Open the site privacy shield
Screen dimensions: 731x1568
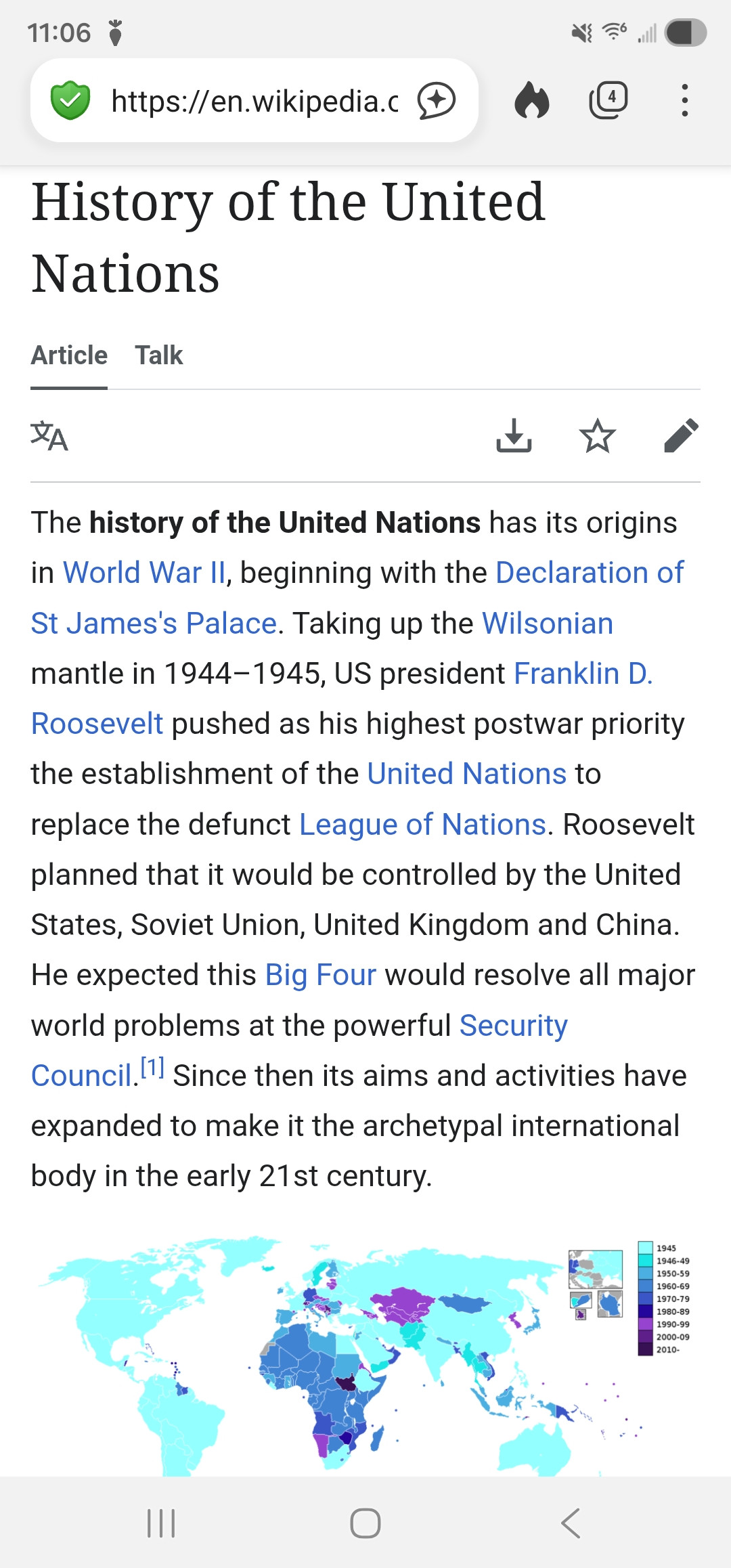pos(70,101)
